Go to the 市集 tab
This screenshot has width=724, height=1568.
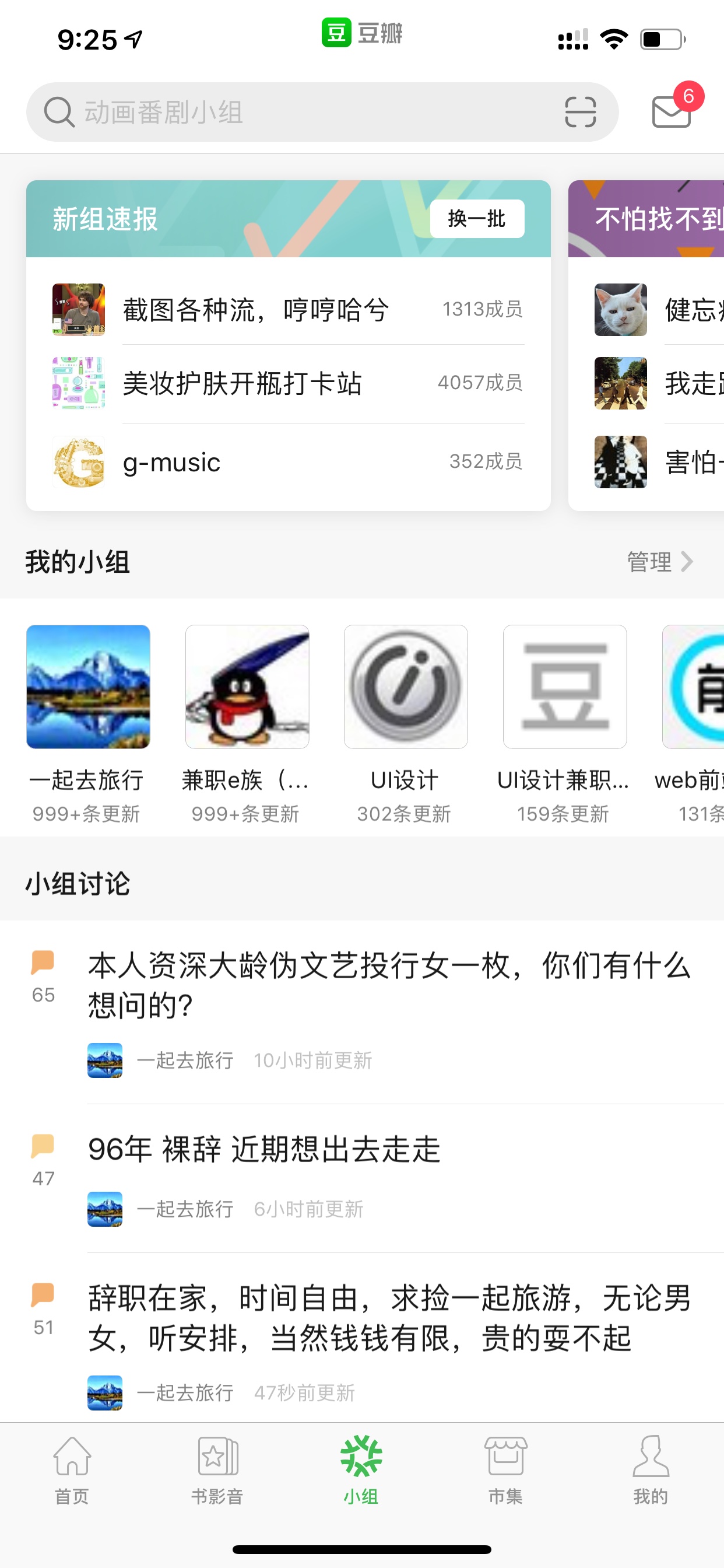[x=506, y=1471]
